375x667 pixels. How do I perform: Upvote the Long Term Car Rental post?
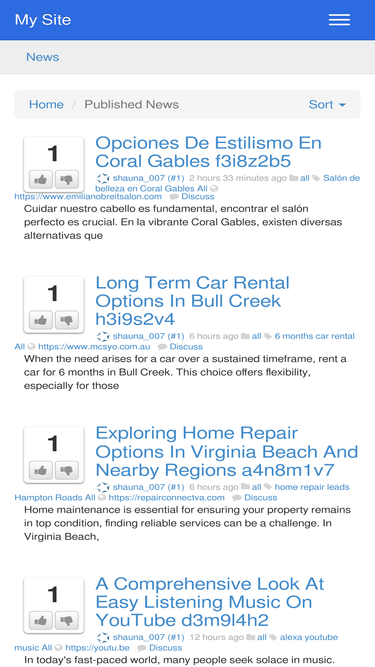click(41, 320)
